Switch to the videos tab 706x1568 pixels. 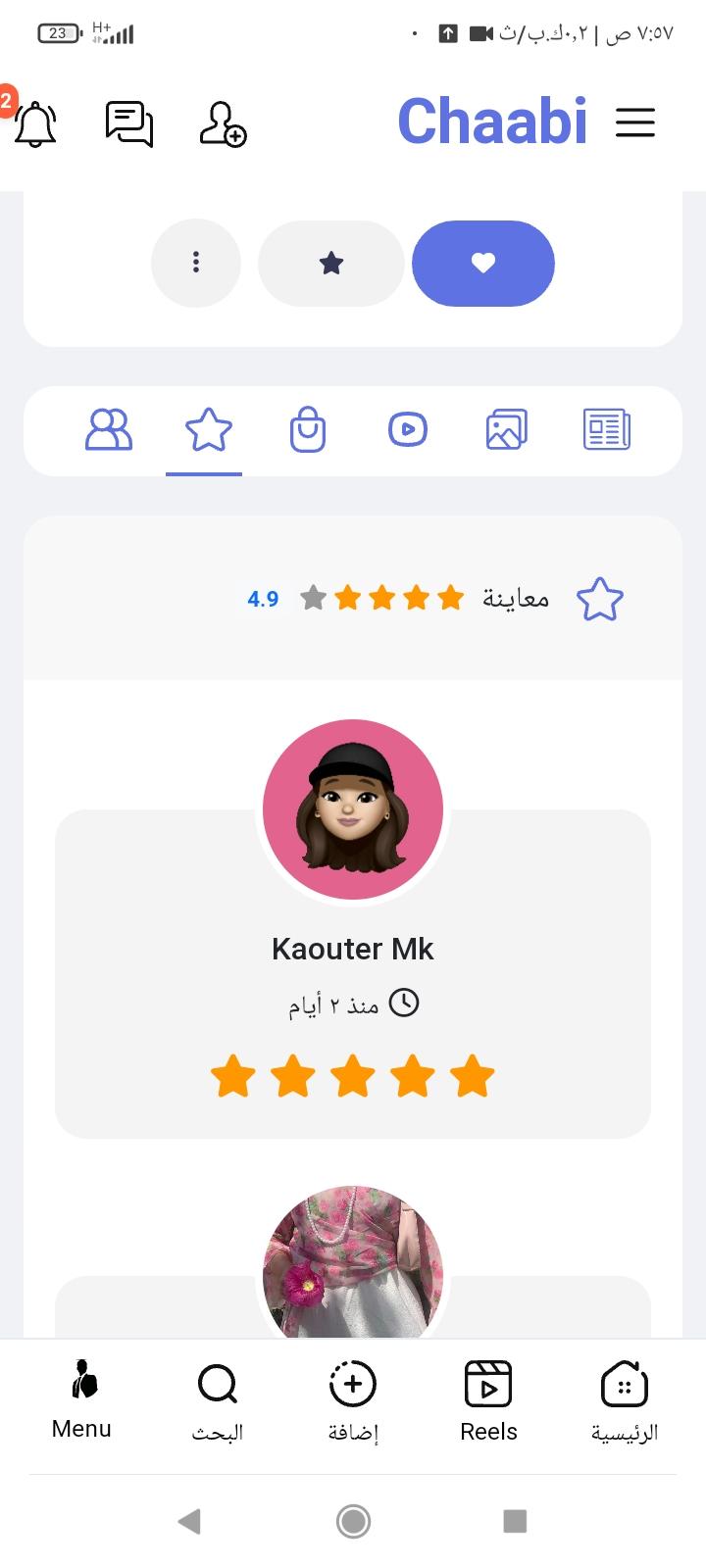[407, 429]
